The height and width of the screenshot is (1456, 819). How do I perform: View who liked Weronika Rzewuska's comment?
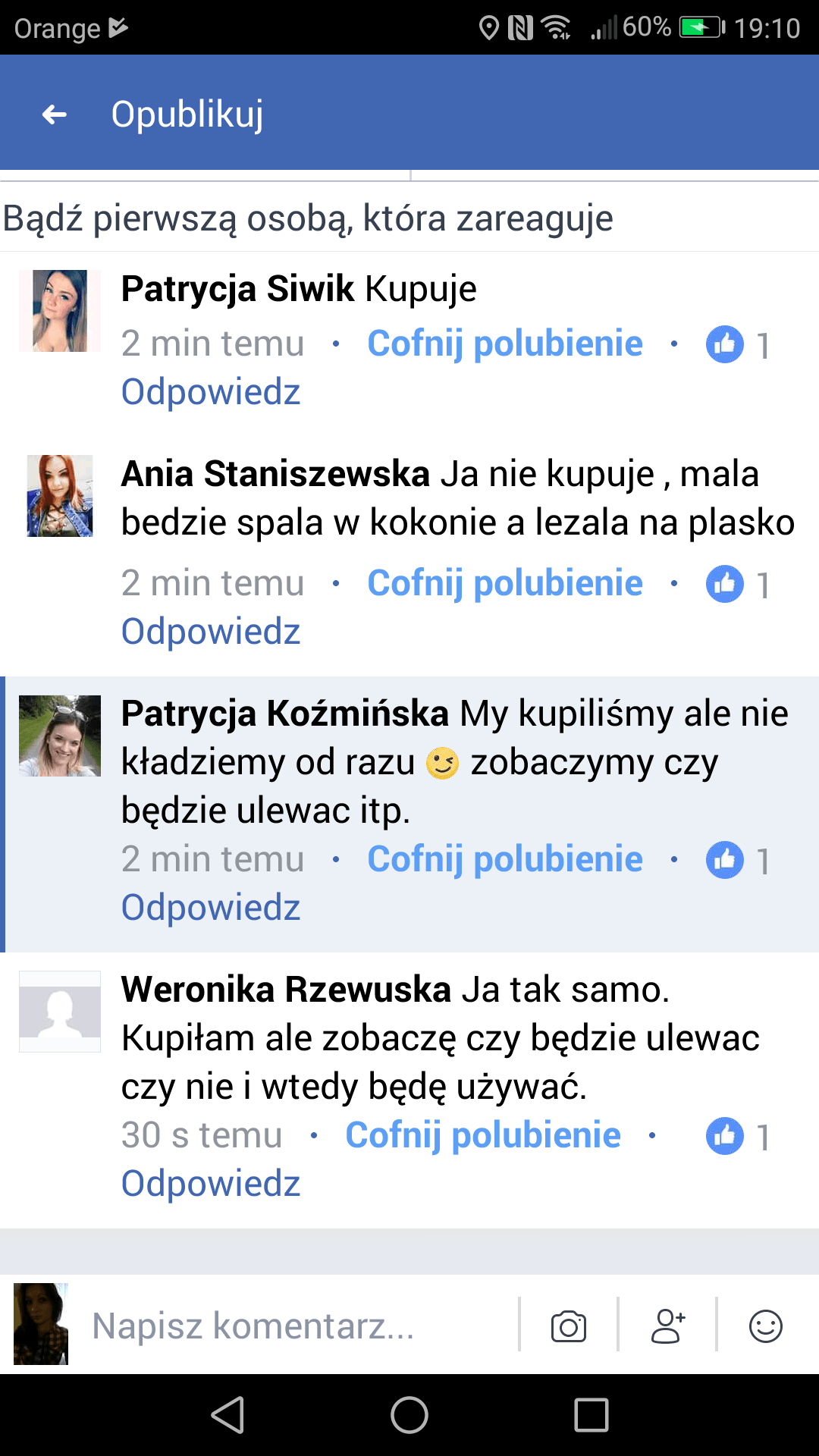739,1136
